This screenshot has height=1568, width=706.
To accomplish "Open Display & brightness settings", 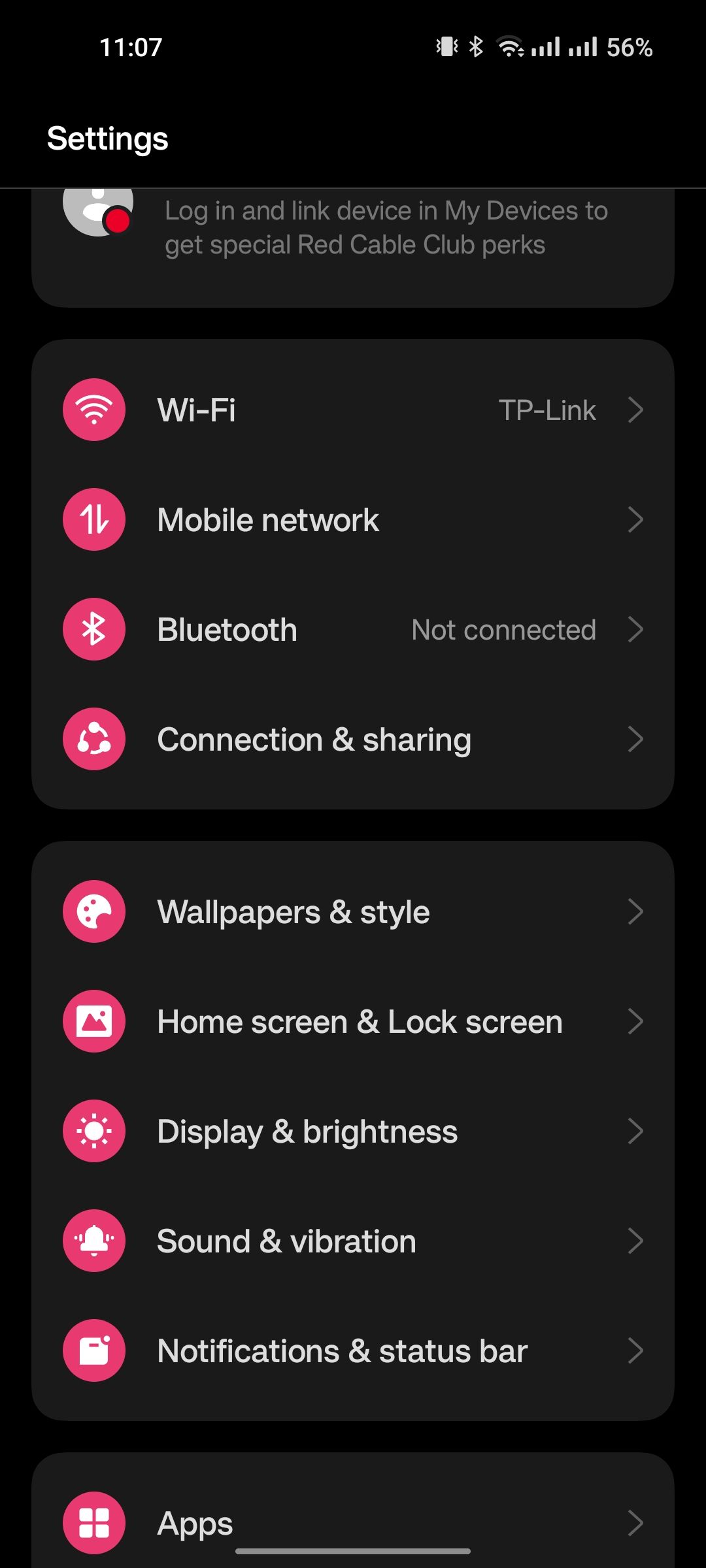I will 353,1132.
